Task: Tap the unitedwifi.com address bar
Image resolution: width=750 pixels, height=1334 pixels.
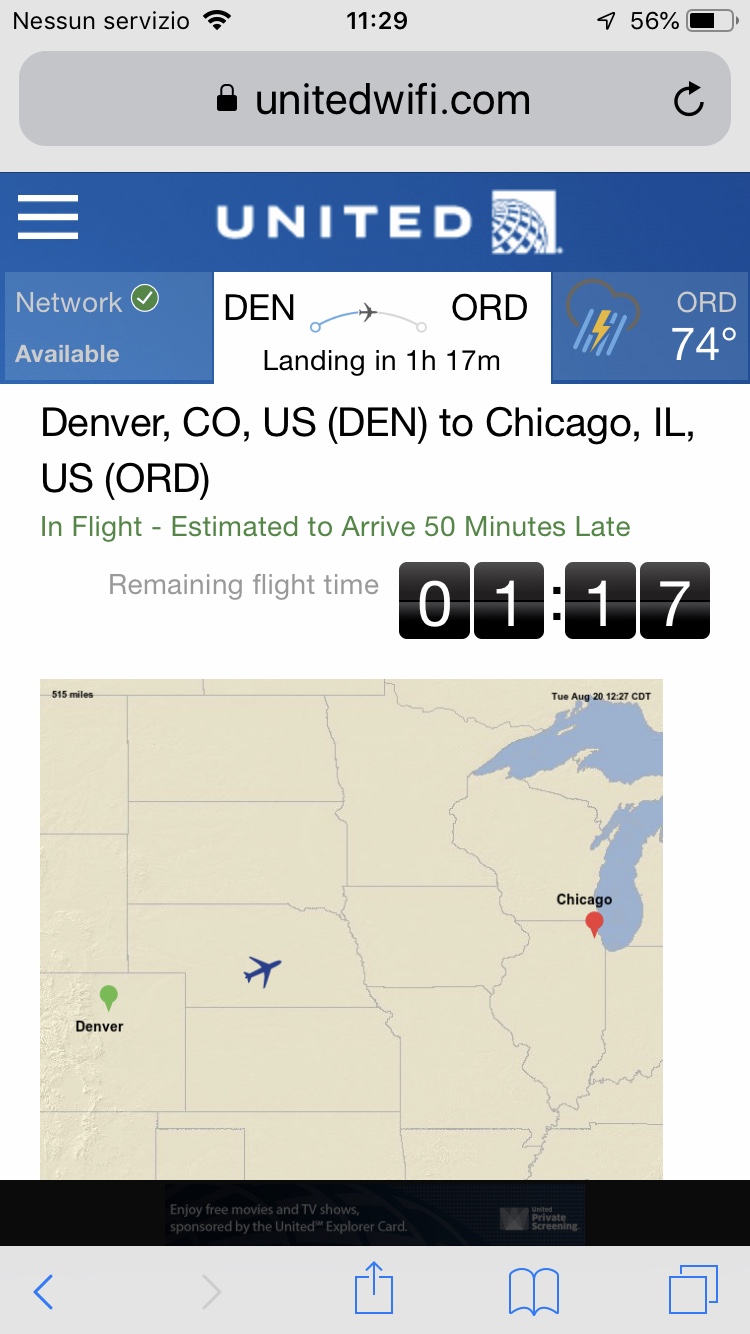Action: 375,100
